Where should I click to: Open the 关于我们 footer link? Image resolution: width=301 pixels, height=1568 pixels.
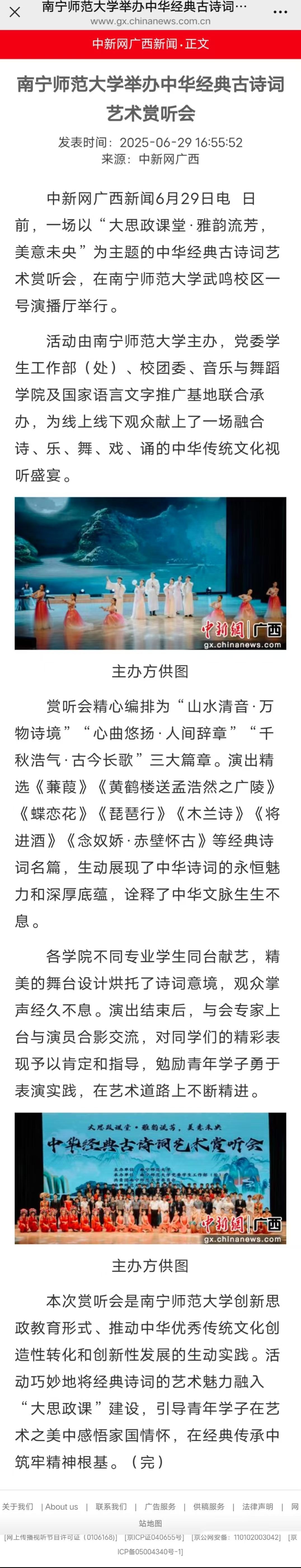coord(18,1506)
